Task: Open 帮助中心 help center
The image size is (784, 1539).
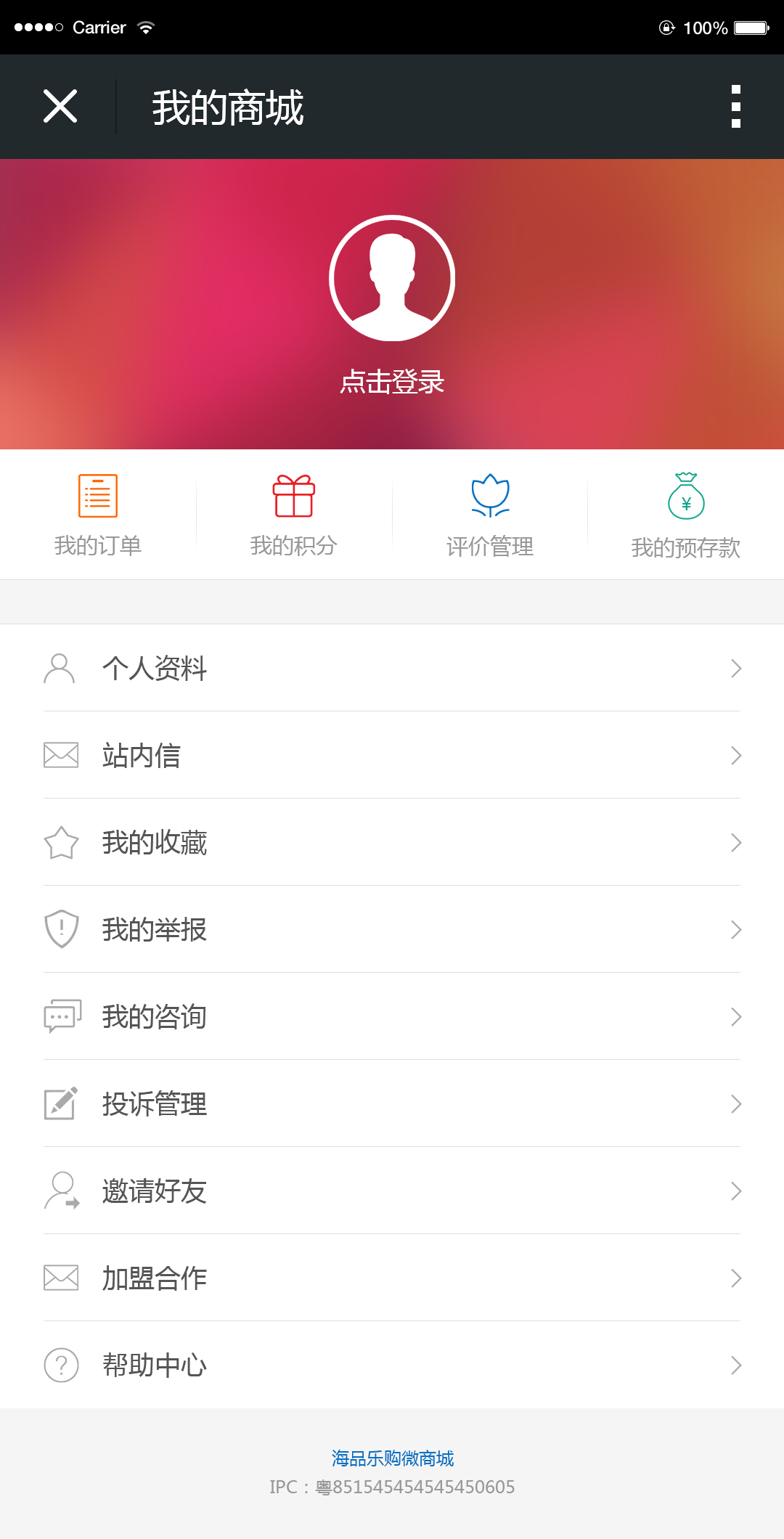Action: click(392, 1365)
